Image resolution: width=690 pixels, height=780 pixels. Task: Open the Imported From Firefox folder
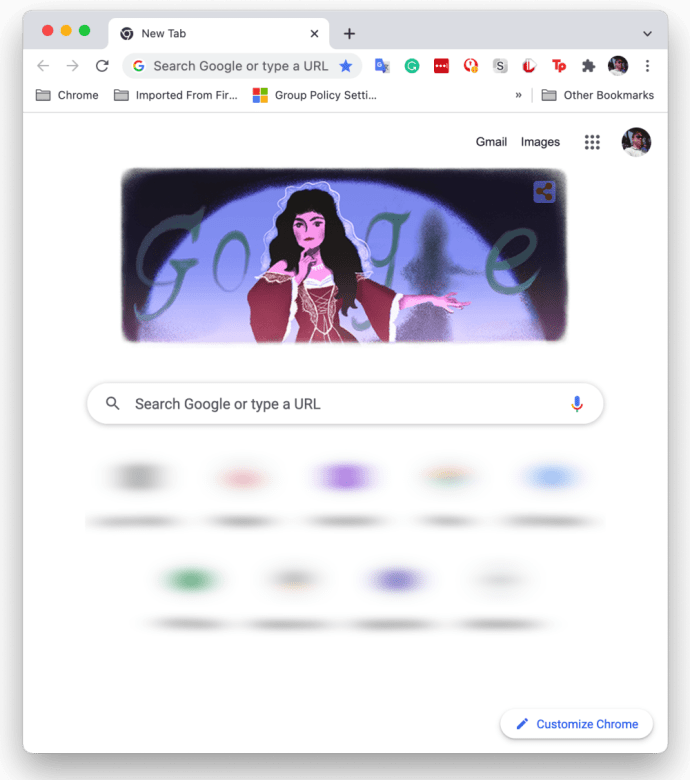coord(175,95)
